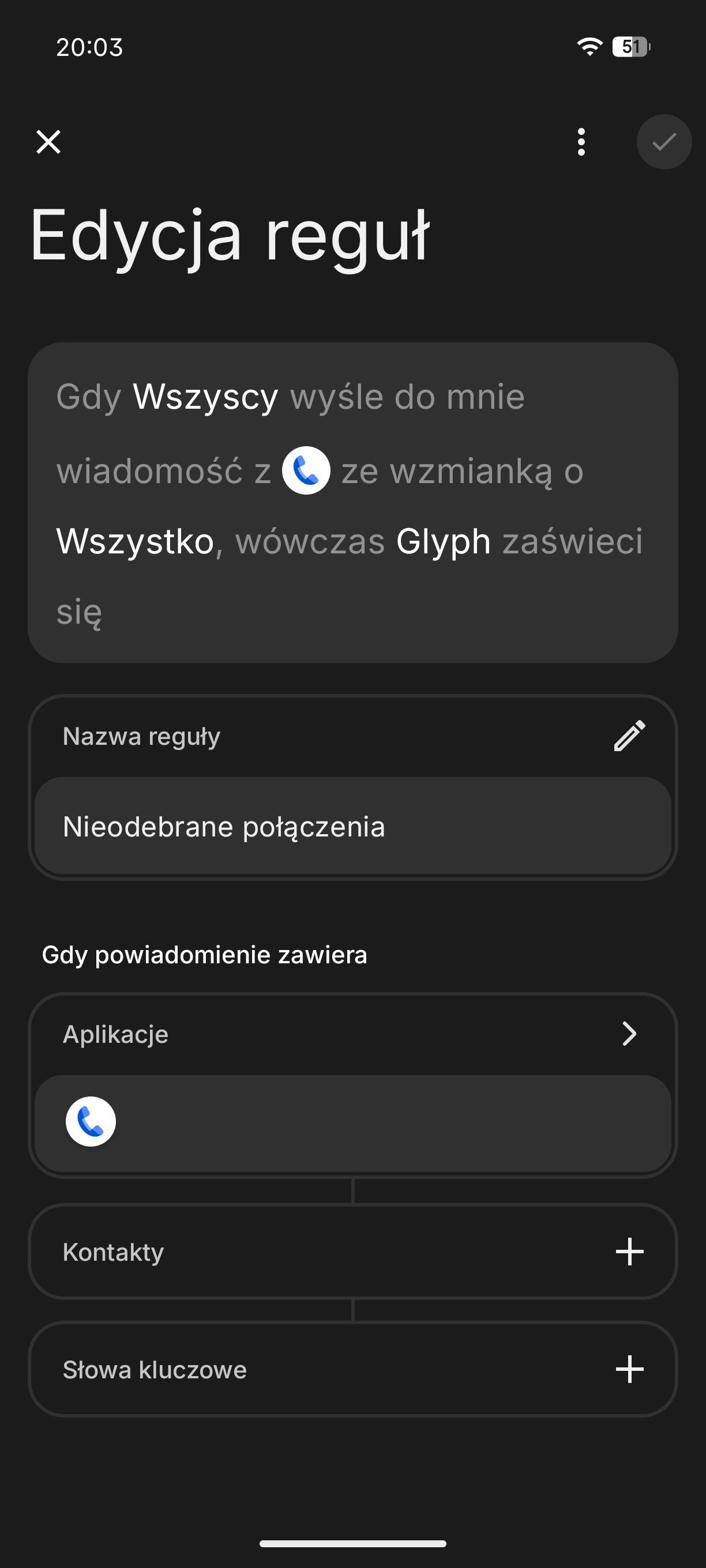
Task: Tap Wszystko in the rule summary
Action: pyautogui.click(x=134, y=541)
